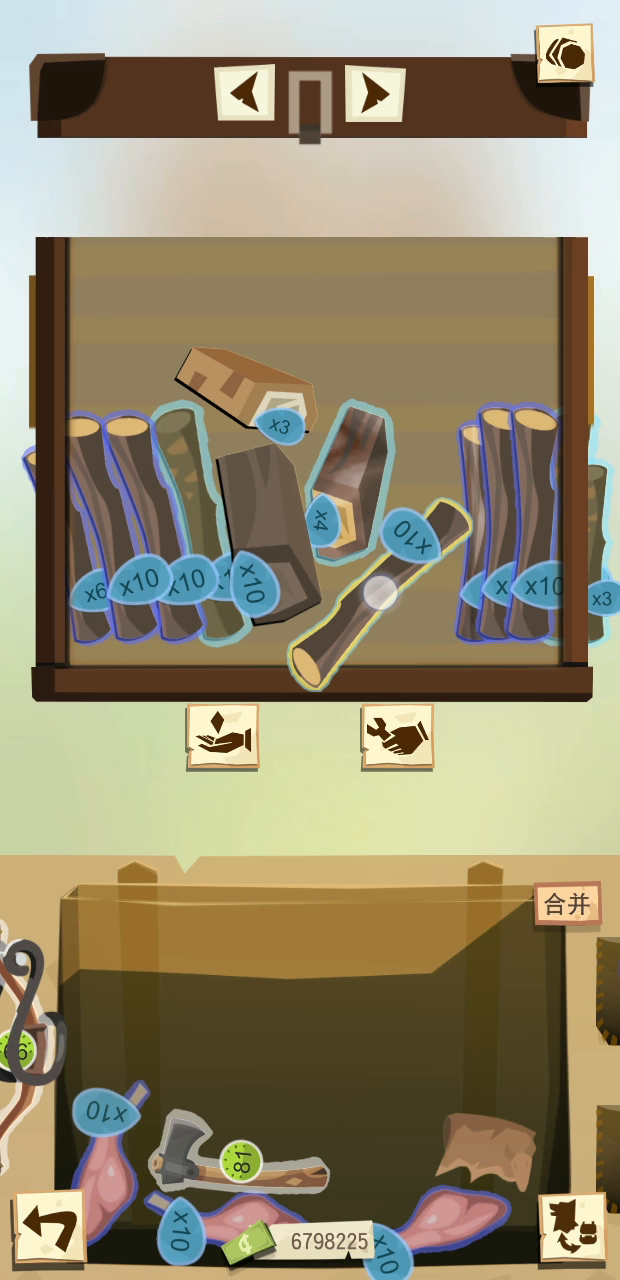
Task: Select the axe in the bag
Action: (238, 1160)
